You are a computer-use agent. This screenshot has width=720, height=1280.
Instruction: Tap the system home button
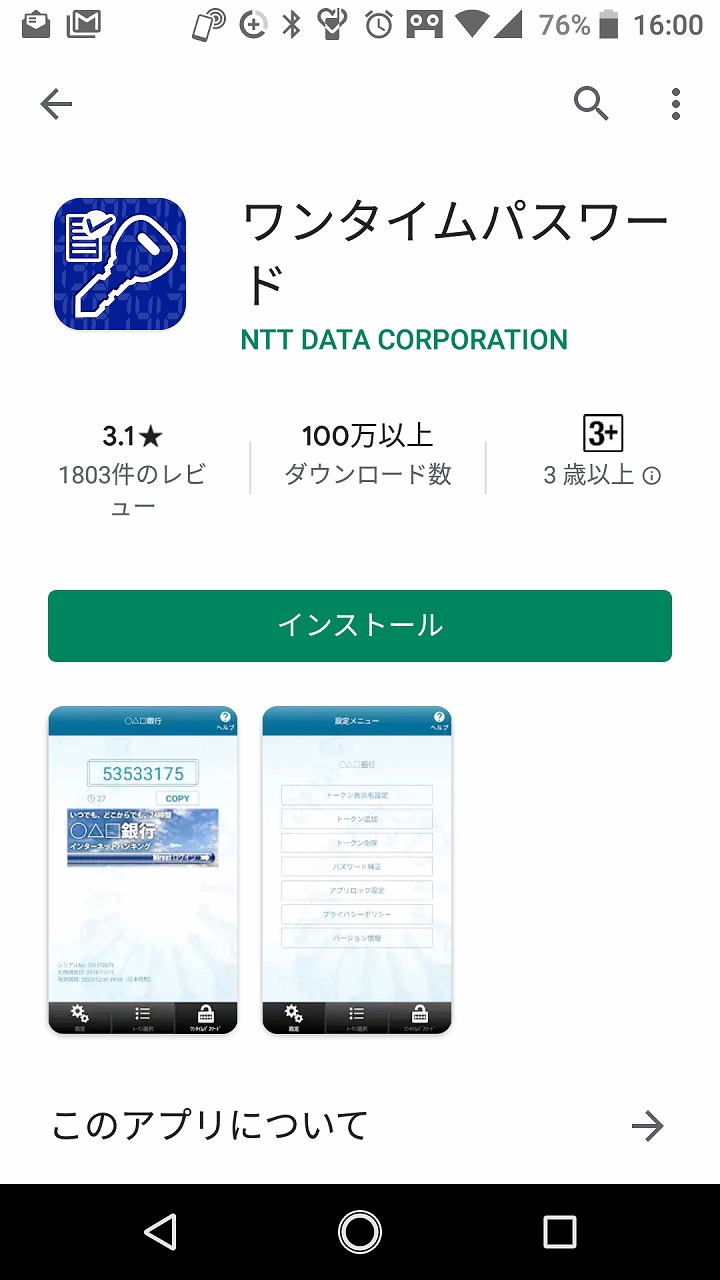pyautogui.click(x=360, y=1232)
